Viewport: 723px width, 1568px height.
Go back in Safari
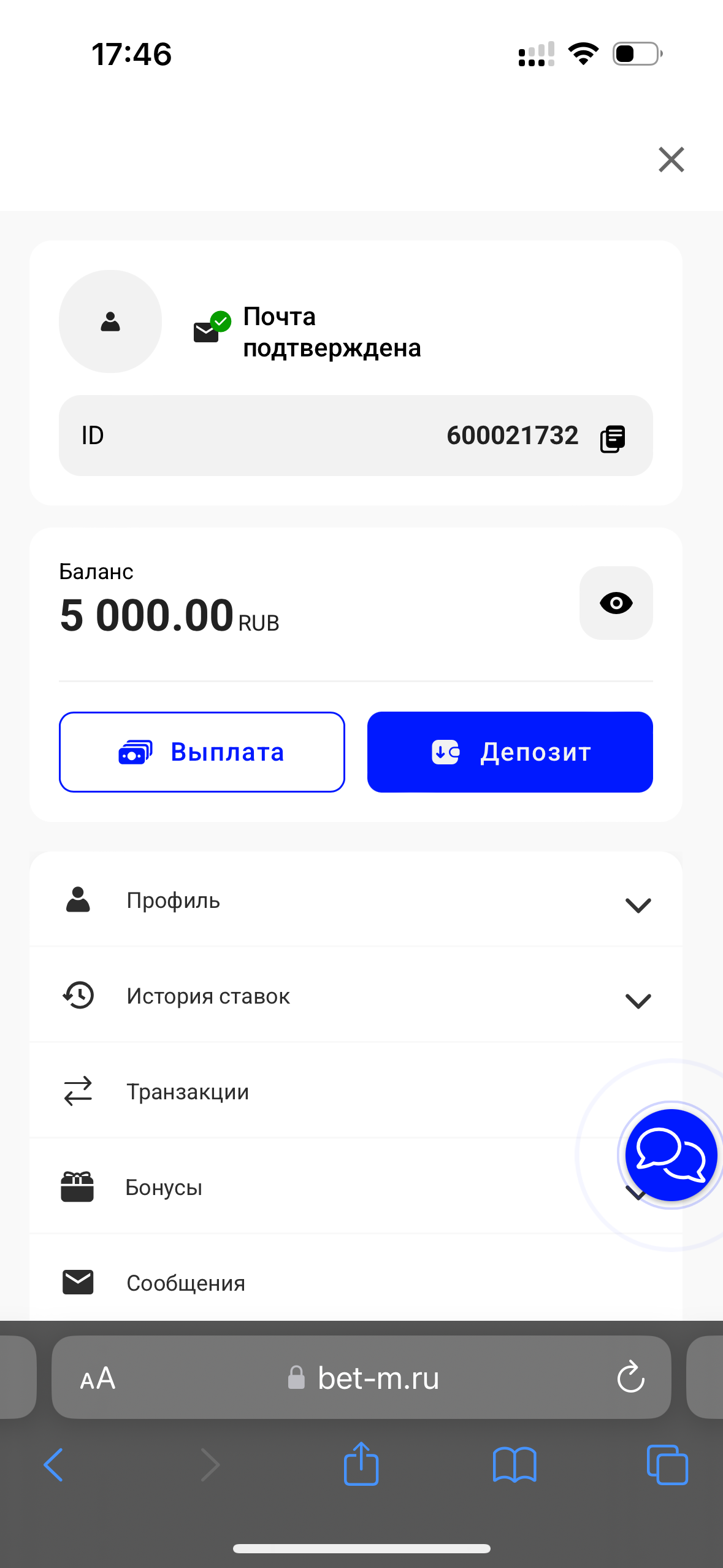54,1465
